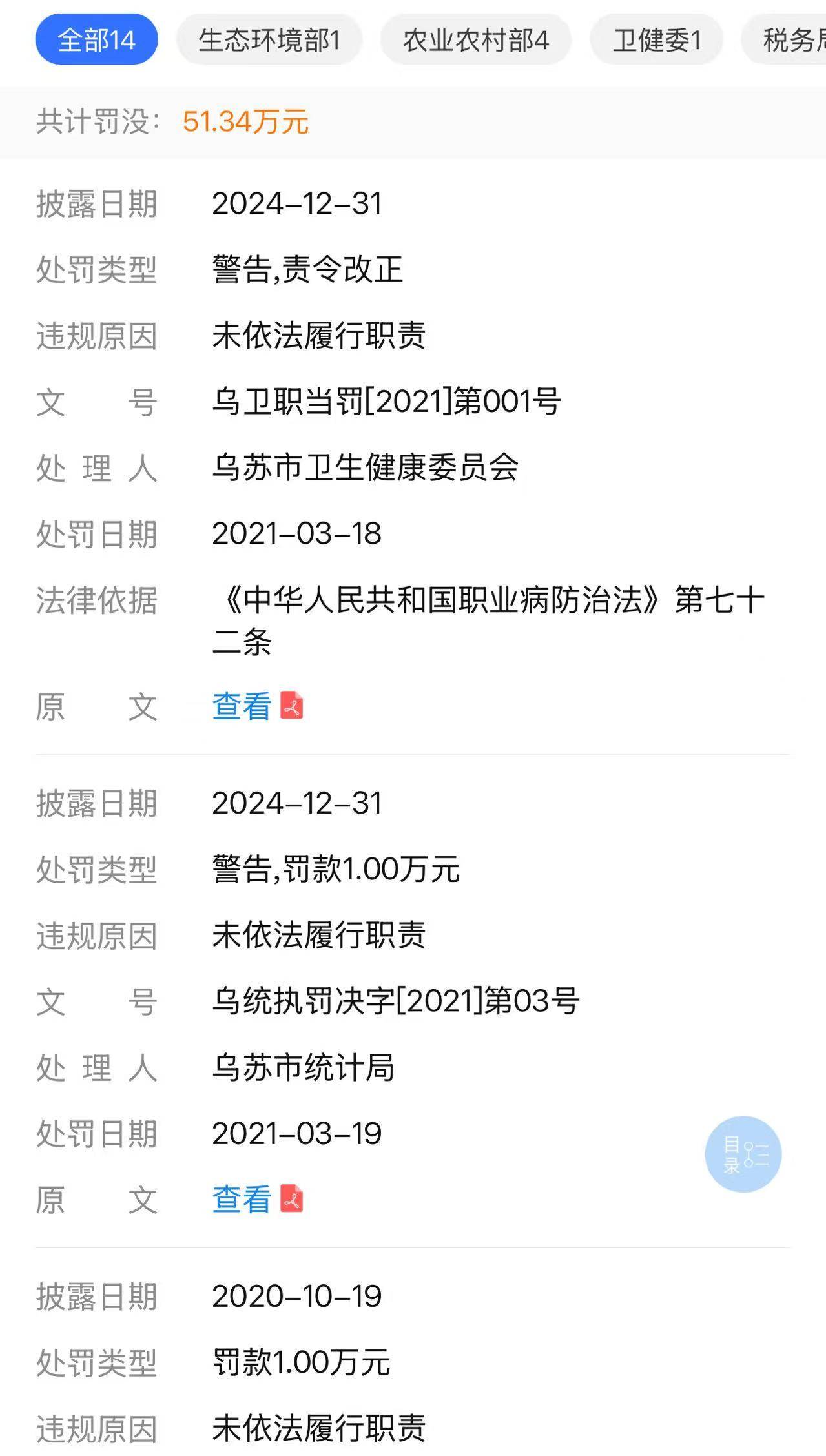
Task: View original of 乌统执罚决字[2021]第03号
Action: [242, 1199]
